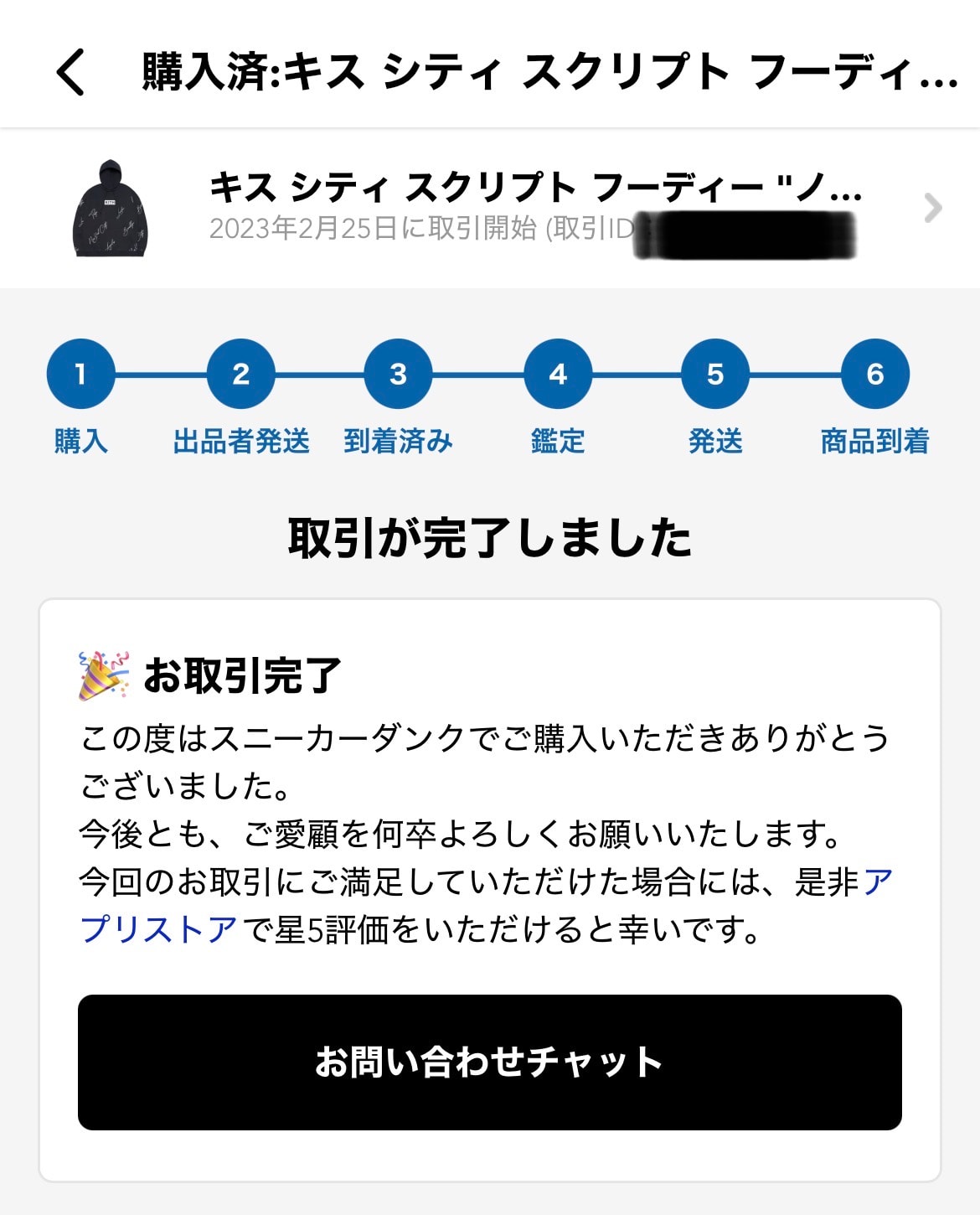This screenshot has height=1215, width=980.
Task: Open the キス シティ スクリプト フーディー product row
Action: coord(490,208)
